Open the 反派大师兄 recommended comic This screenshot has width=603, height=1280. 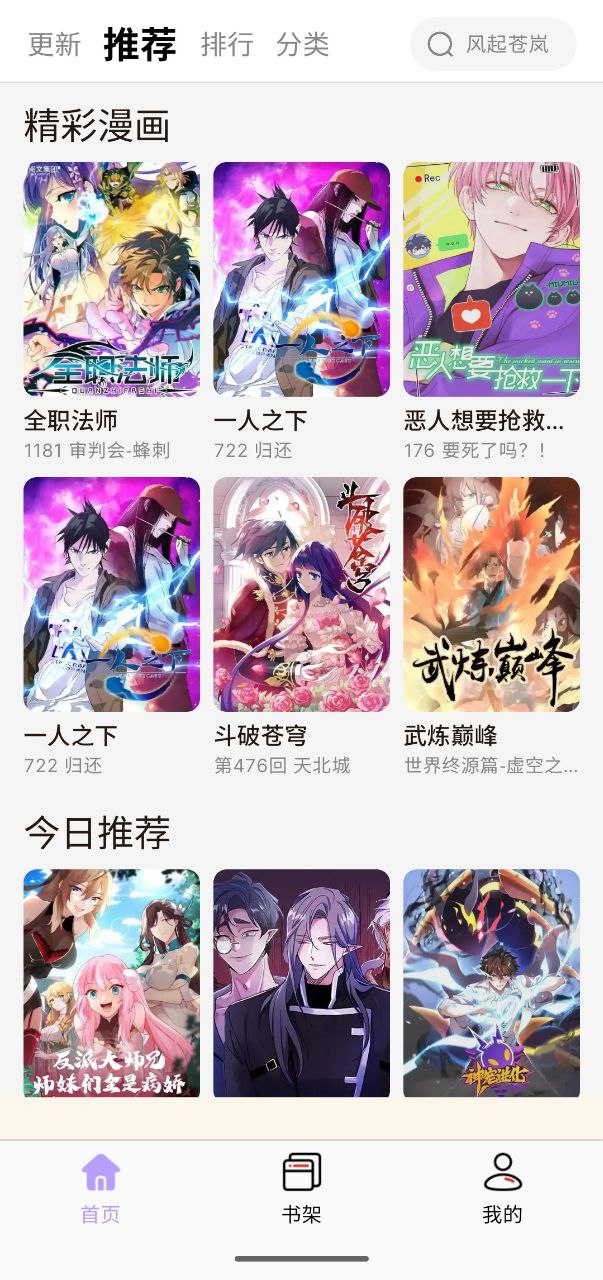pyautogui.click(x=111, y=984)
